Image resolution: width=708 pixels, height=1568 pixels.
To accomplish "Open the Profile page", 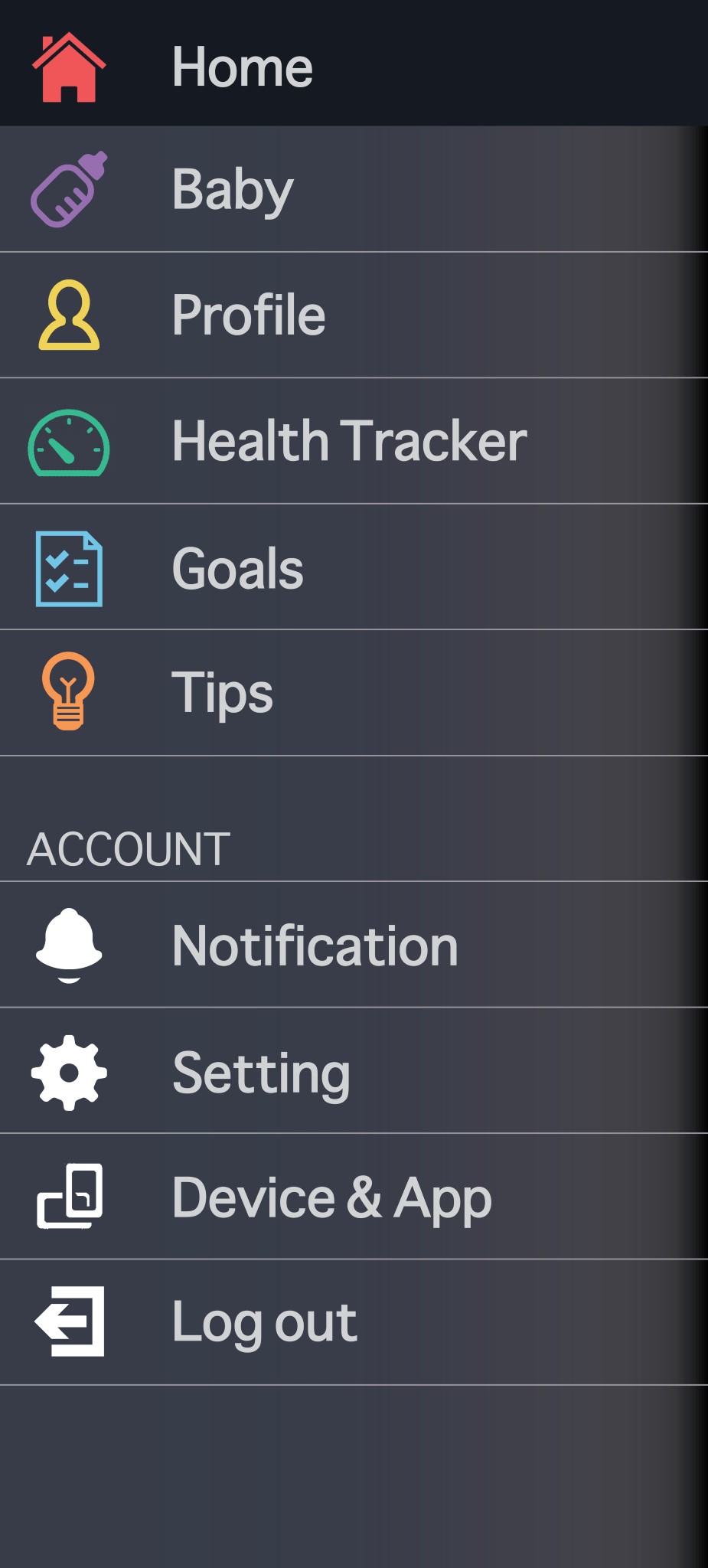I will [x=354, y=315].
